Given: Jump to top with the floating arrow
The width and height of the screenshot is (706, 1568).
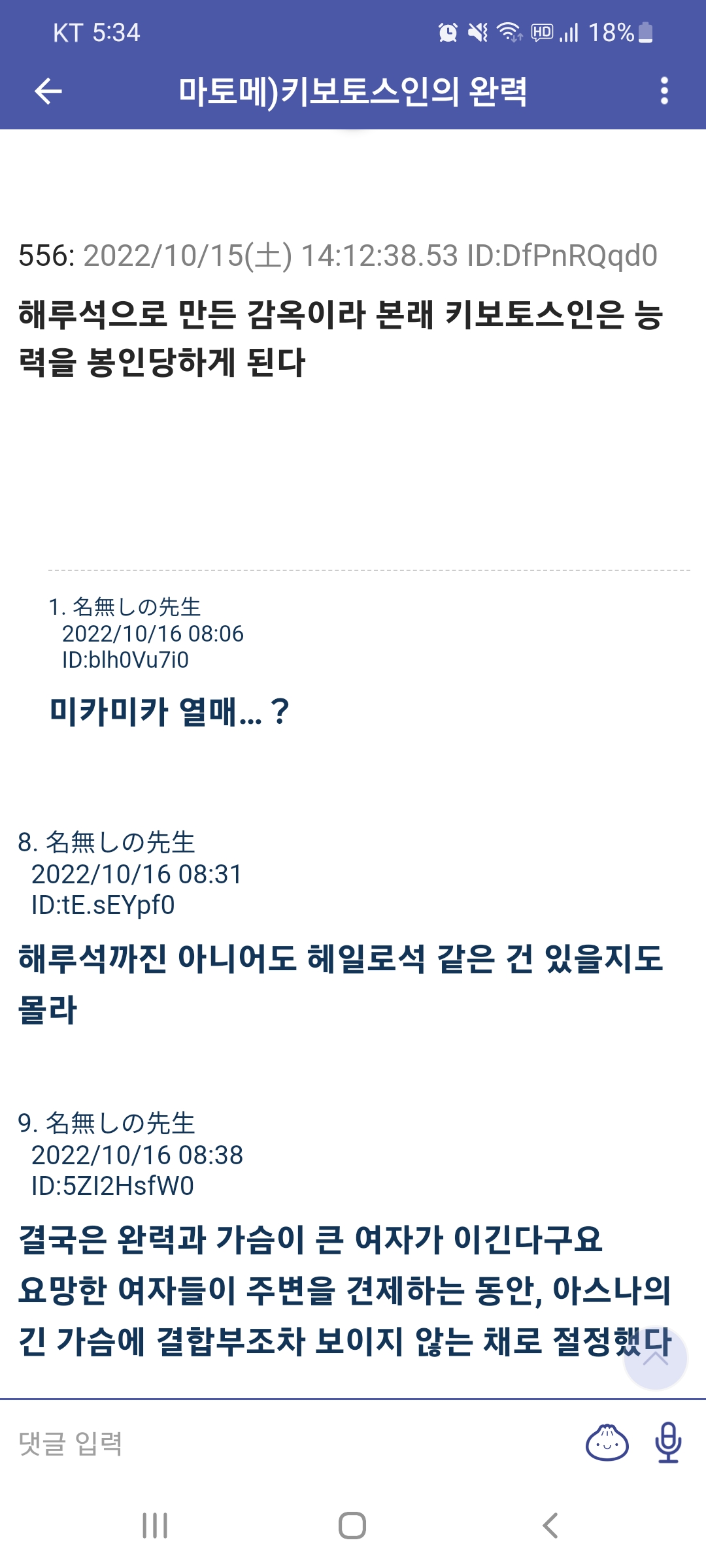Looking at the screenshot, I should [655, 1358].
